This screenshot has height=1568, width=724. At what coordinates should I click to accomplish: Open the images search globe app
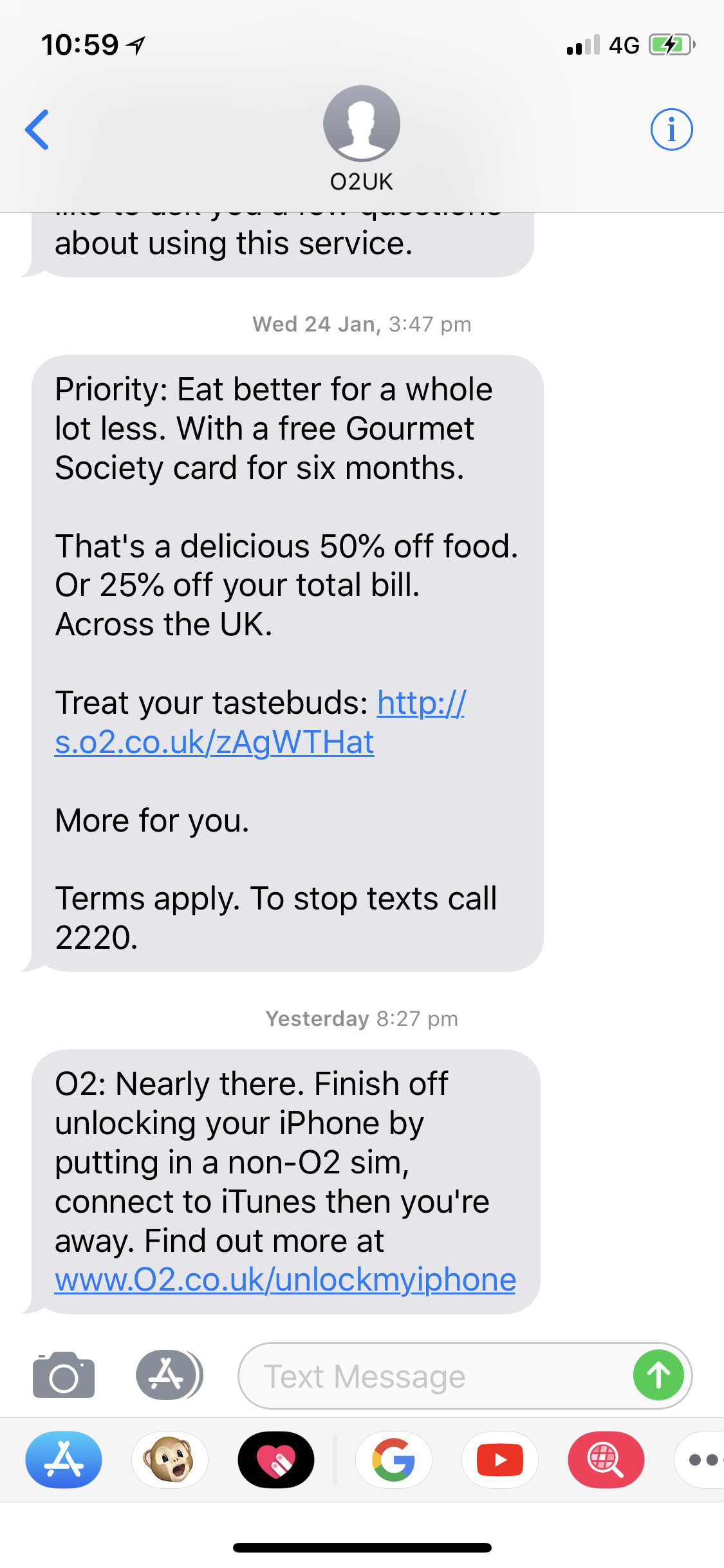[606, 1460]
